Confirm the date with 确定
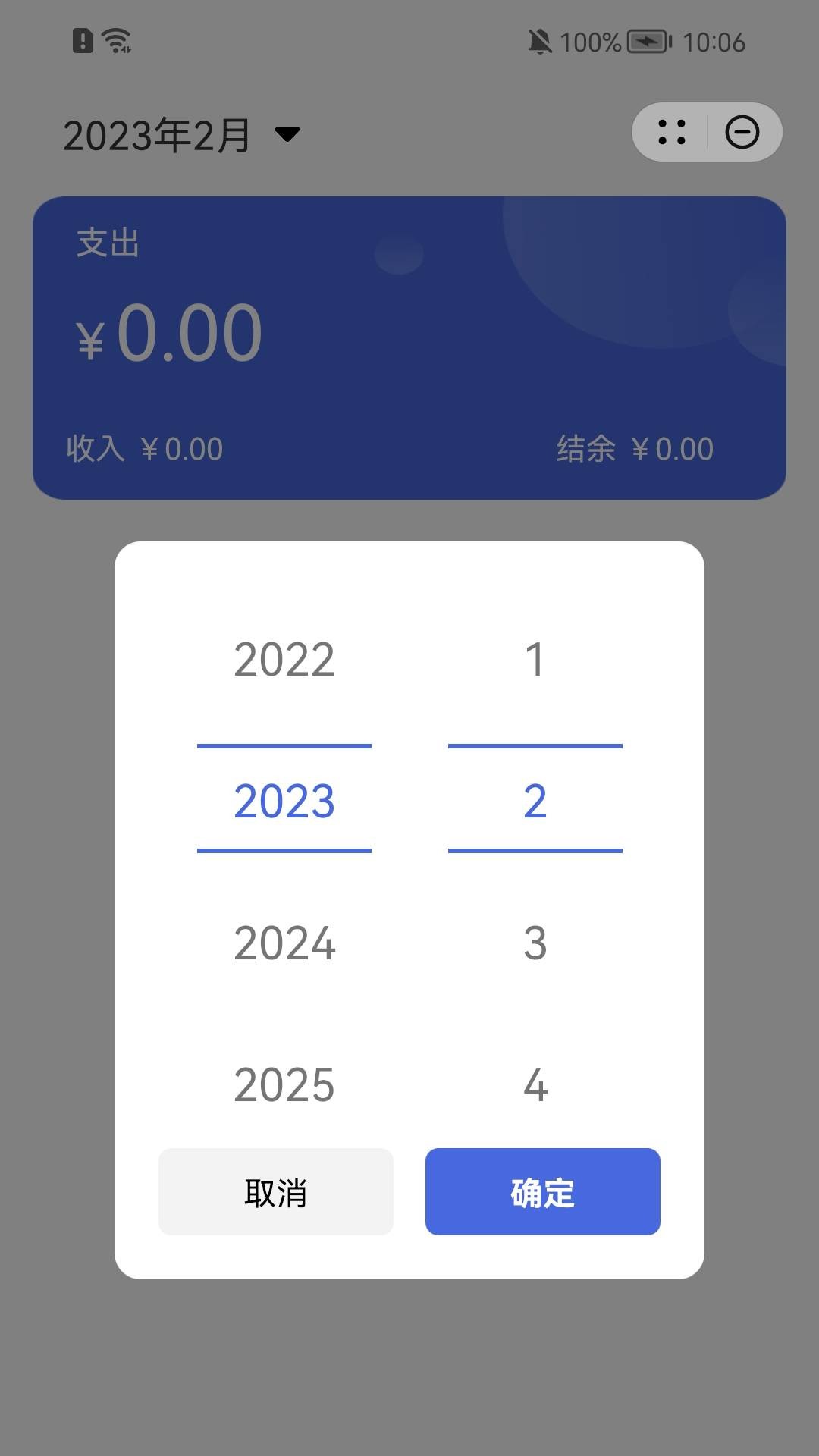 542,1191
